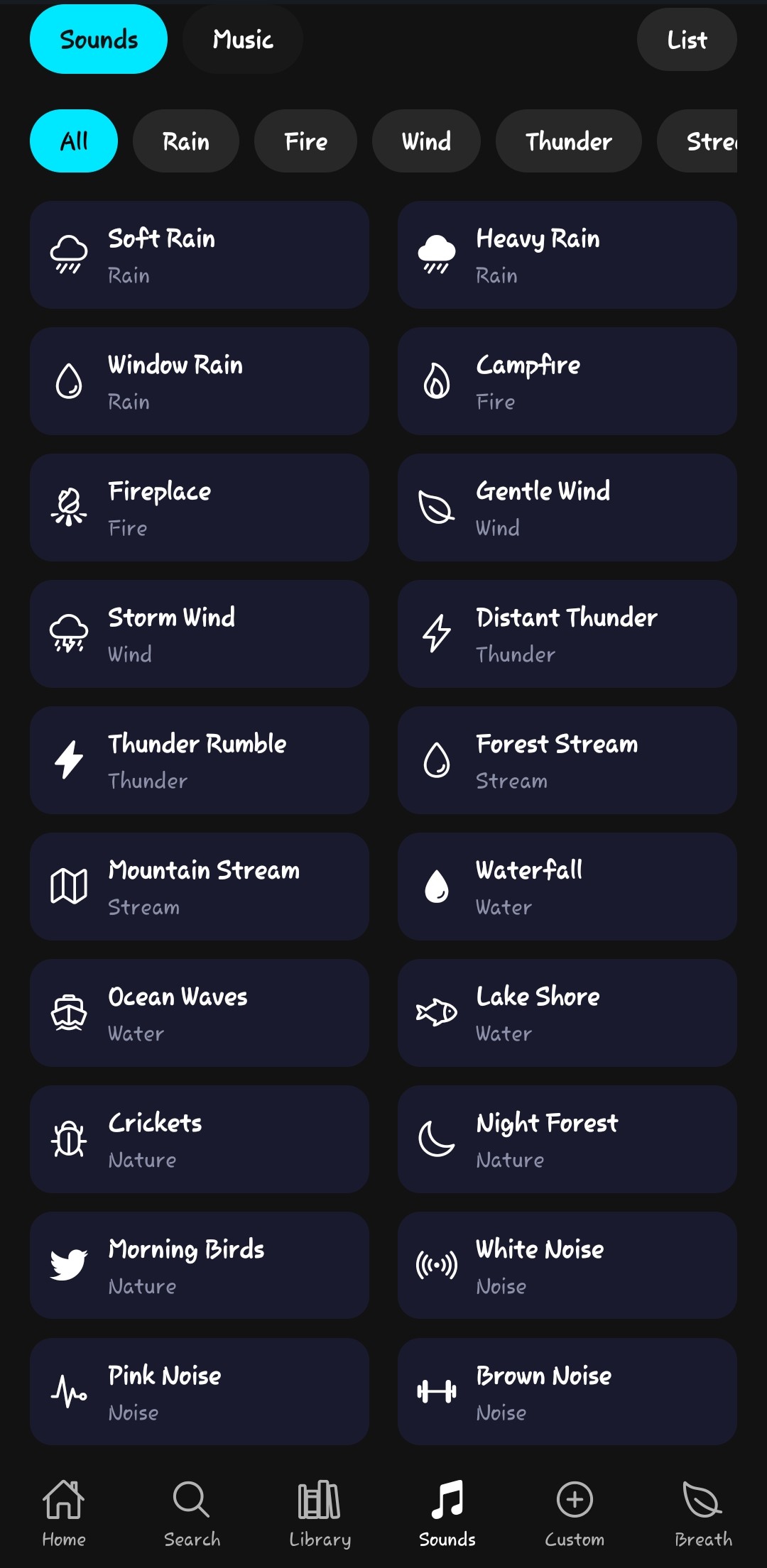Tap the moon icon on Night Forest

(x=437, y=1139)
